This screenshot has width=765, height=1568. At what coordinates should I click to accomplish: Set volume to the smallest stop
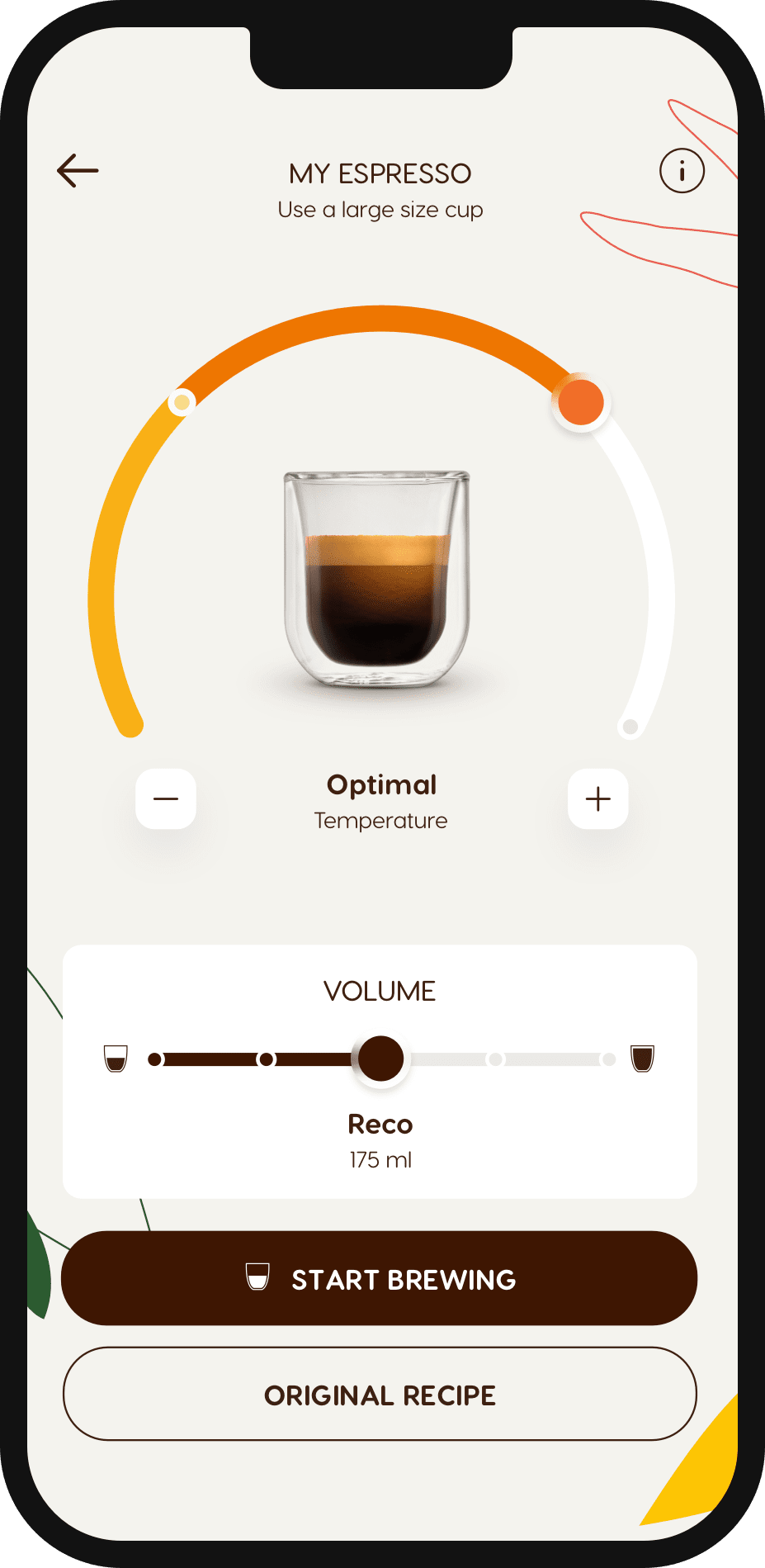[x=155, y=1059]
